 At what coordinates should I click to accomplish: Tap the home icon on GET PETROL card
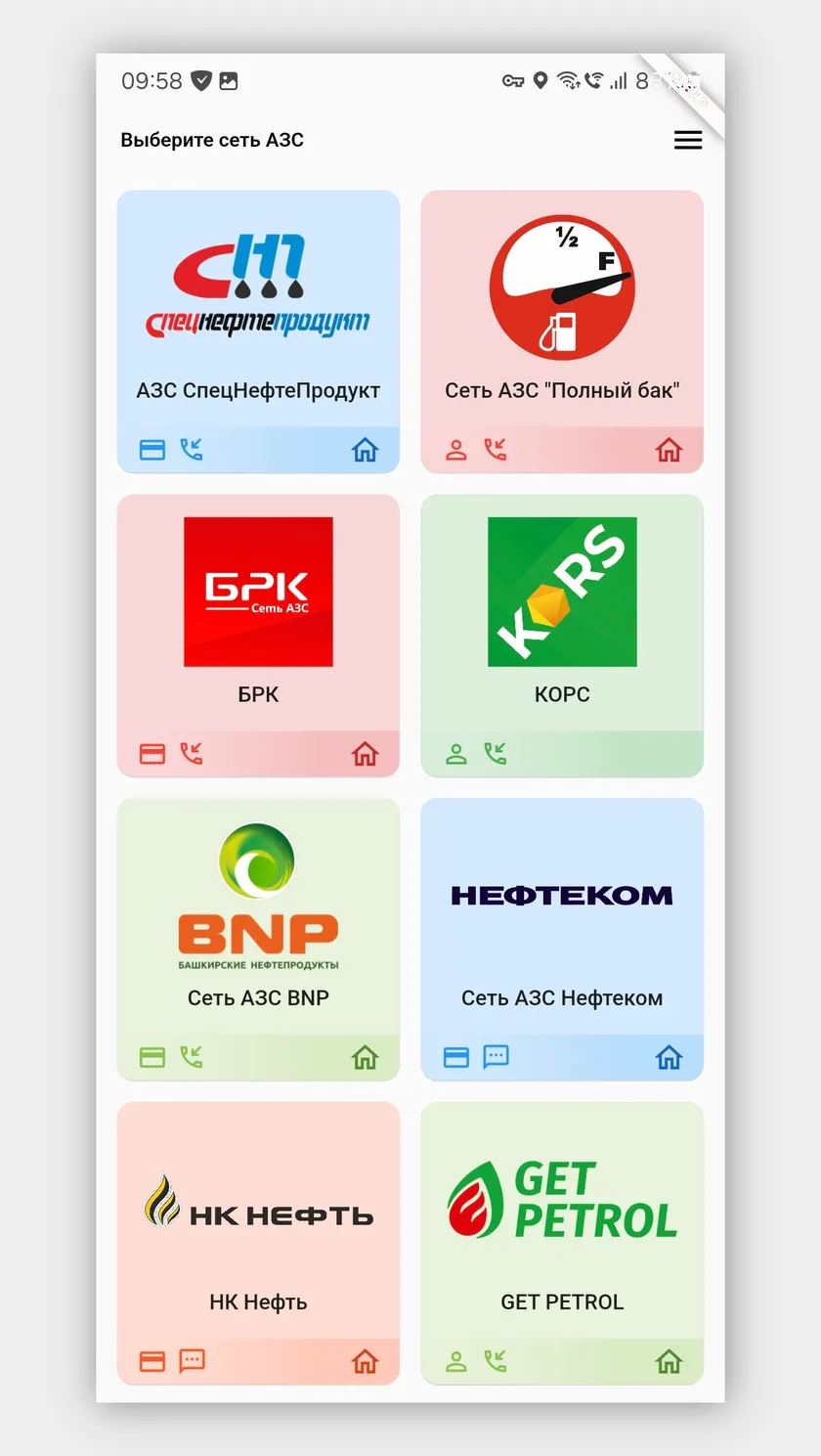pos(669,1361)
